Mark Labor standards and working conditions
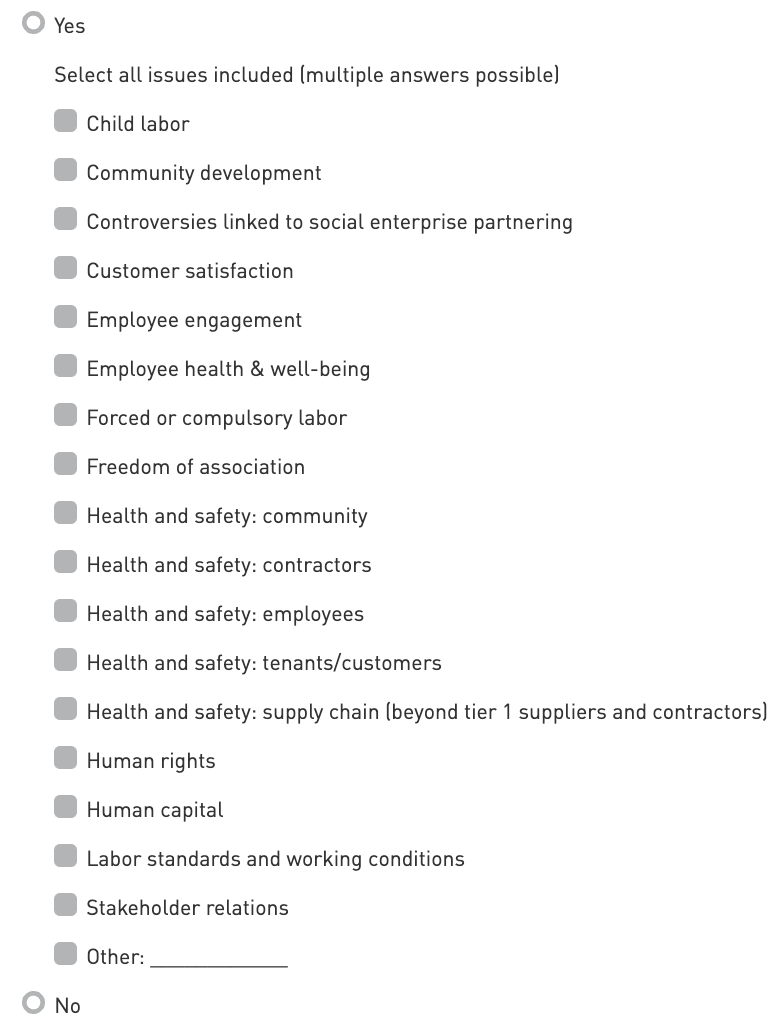784x1036 pixels. pos(65,857)
